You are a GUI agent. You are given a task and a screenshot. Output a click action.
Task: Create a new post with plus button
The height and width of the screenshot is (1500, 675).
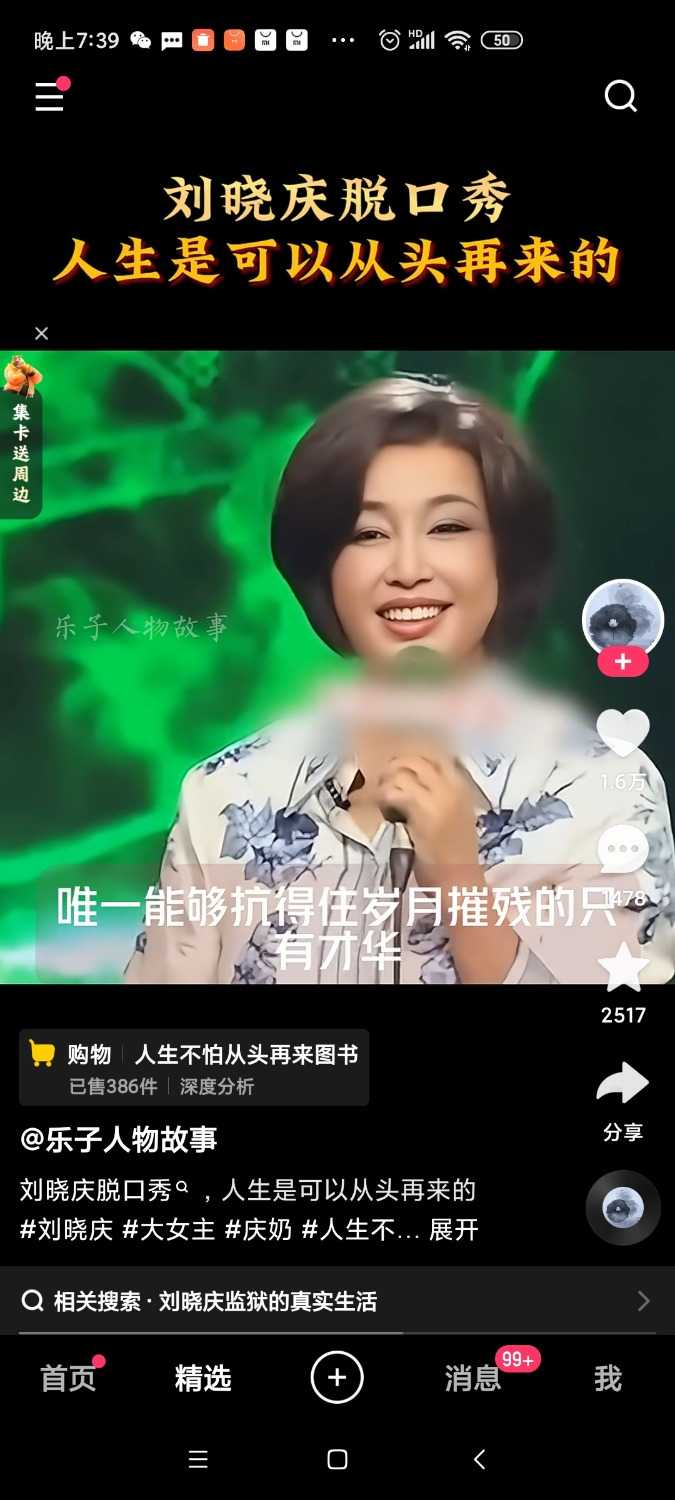(x=337, y=1378)
